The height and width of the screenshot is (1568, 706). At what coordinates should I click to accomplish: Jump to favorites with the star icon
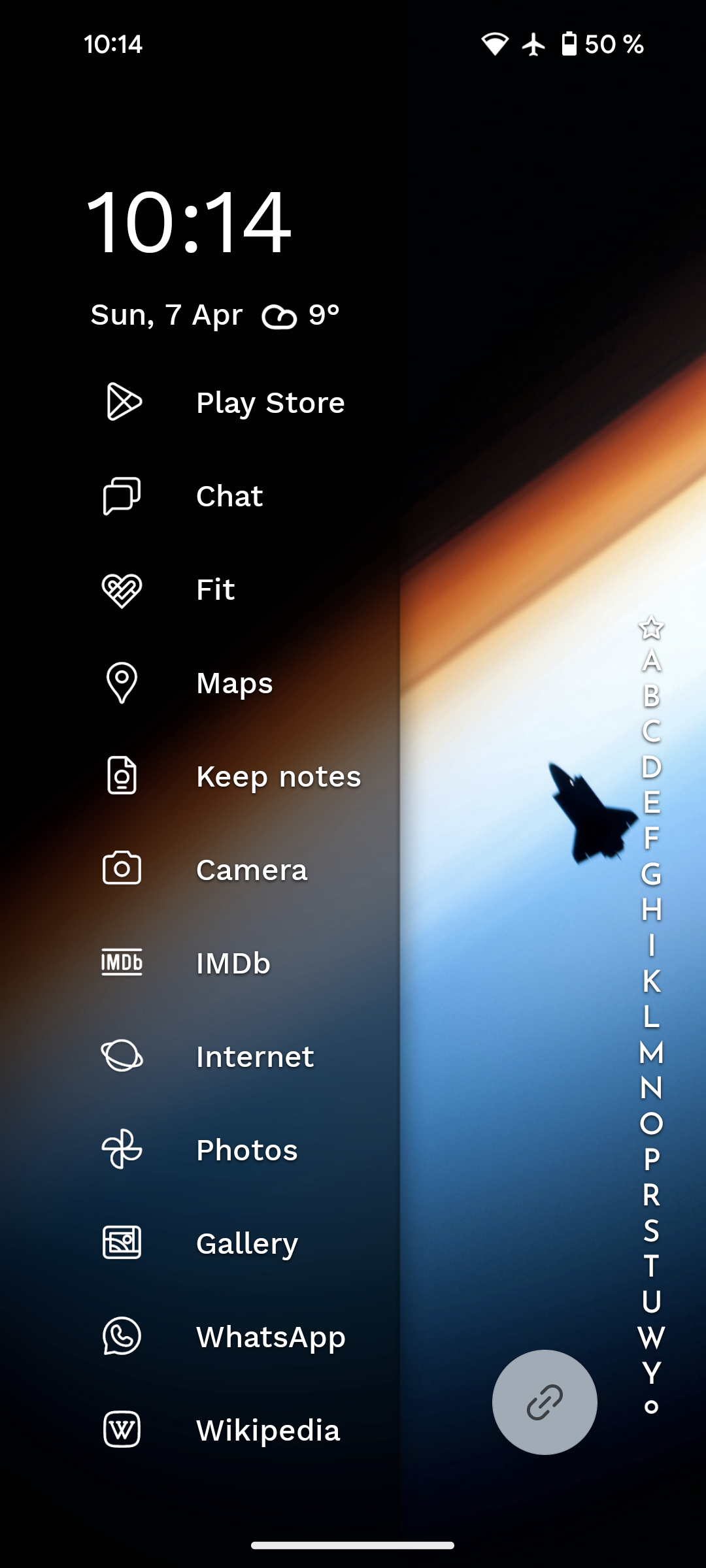651,628
